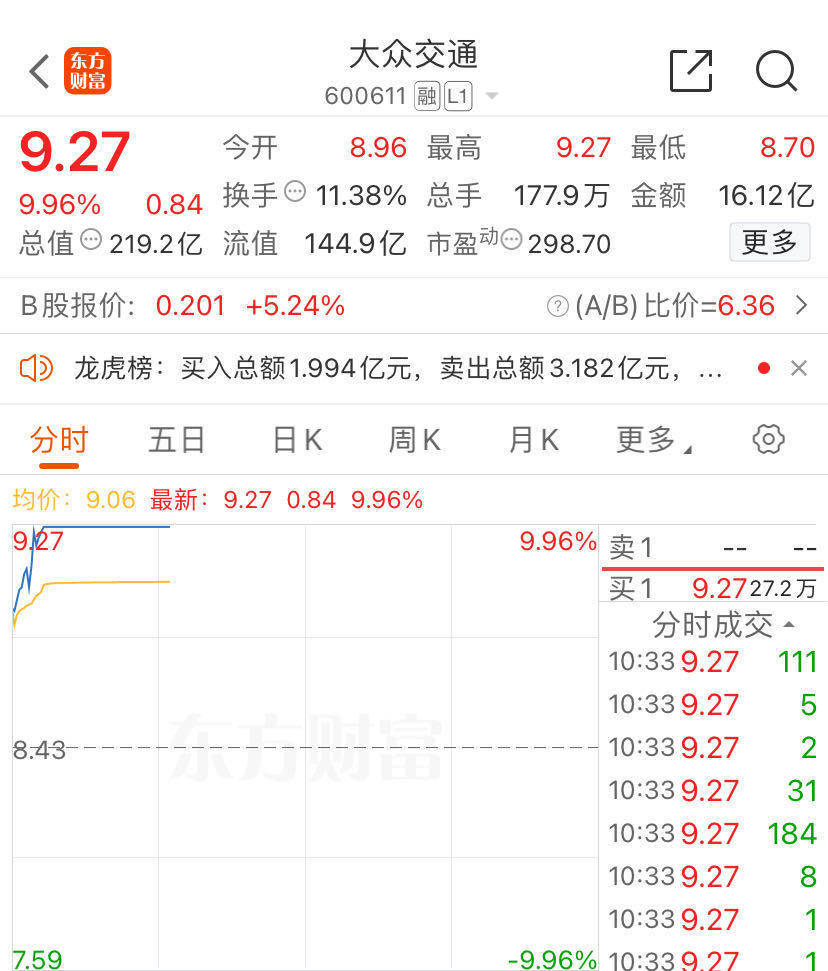Open the search magnifier icon
Screen dimensions: 828x971
tap(776, 72)
